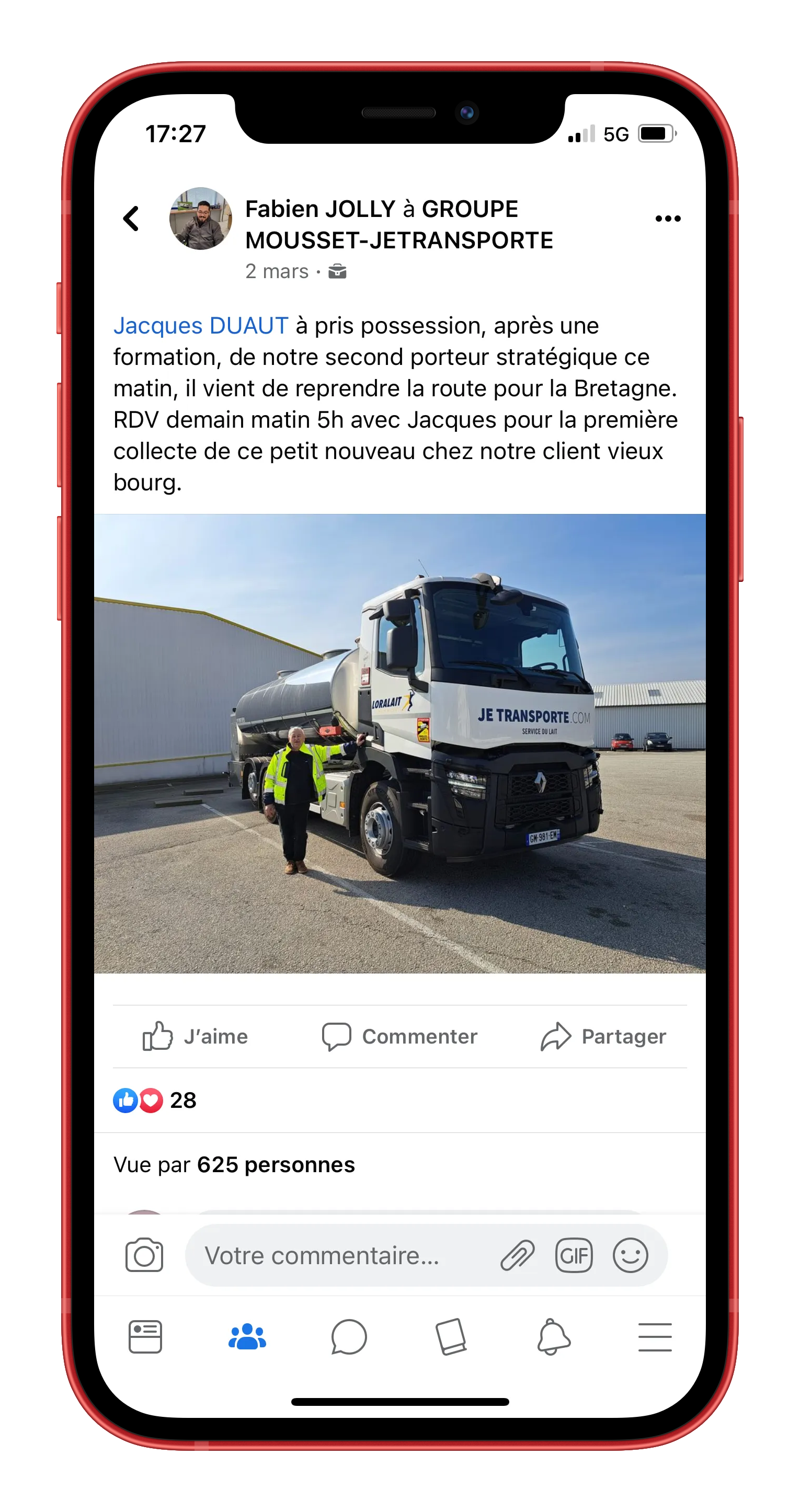800x1512 pixels.
Task: View the 28 reactions list
Action: pos(155,1100)
